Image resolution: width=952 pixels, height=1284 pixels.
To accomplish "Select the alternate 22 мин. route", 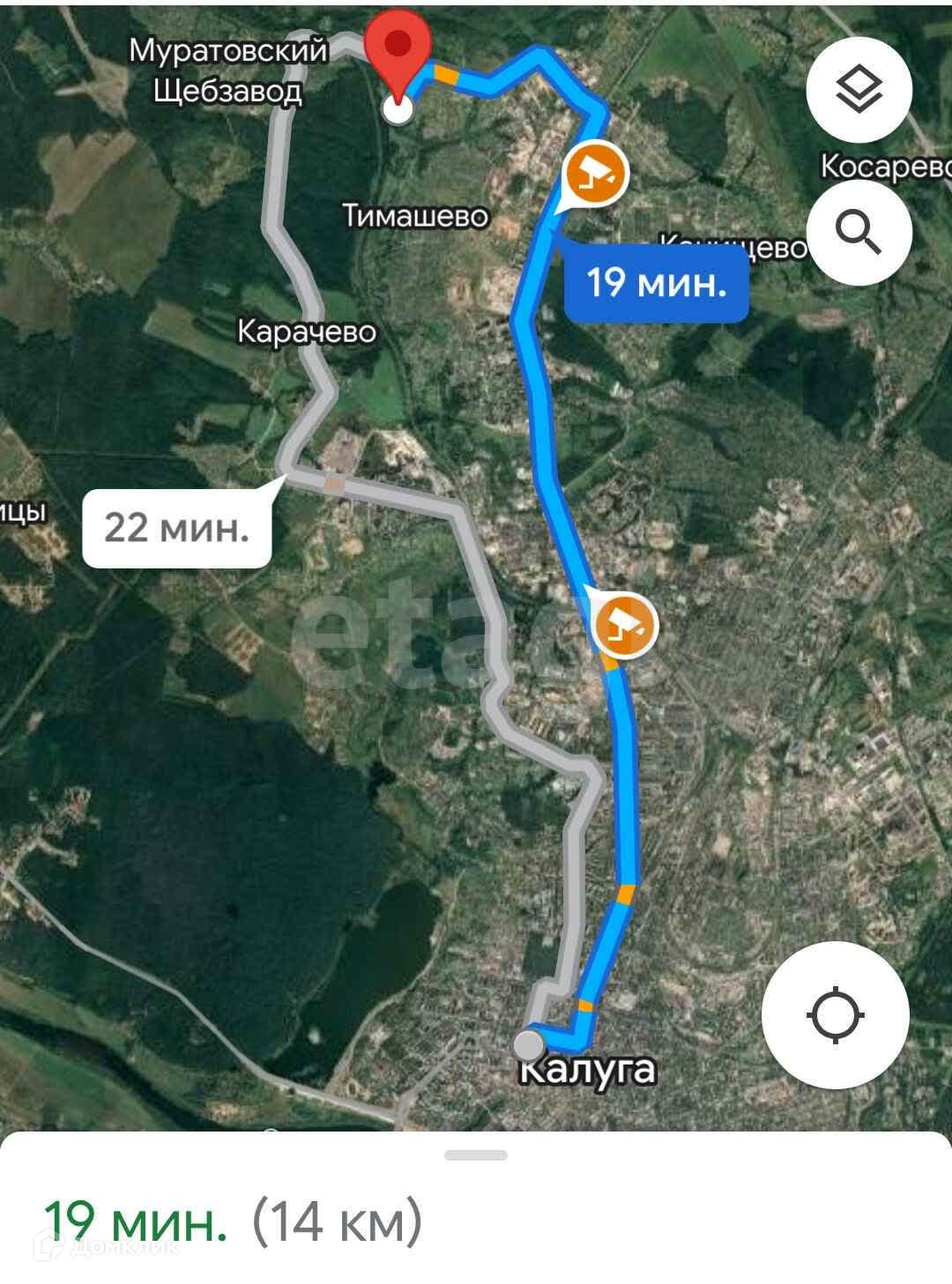I will click(176, 529).
